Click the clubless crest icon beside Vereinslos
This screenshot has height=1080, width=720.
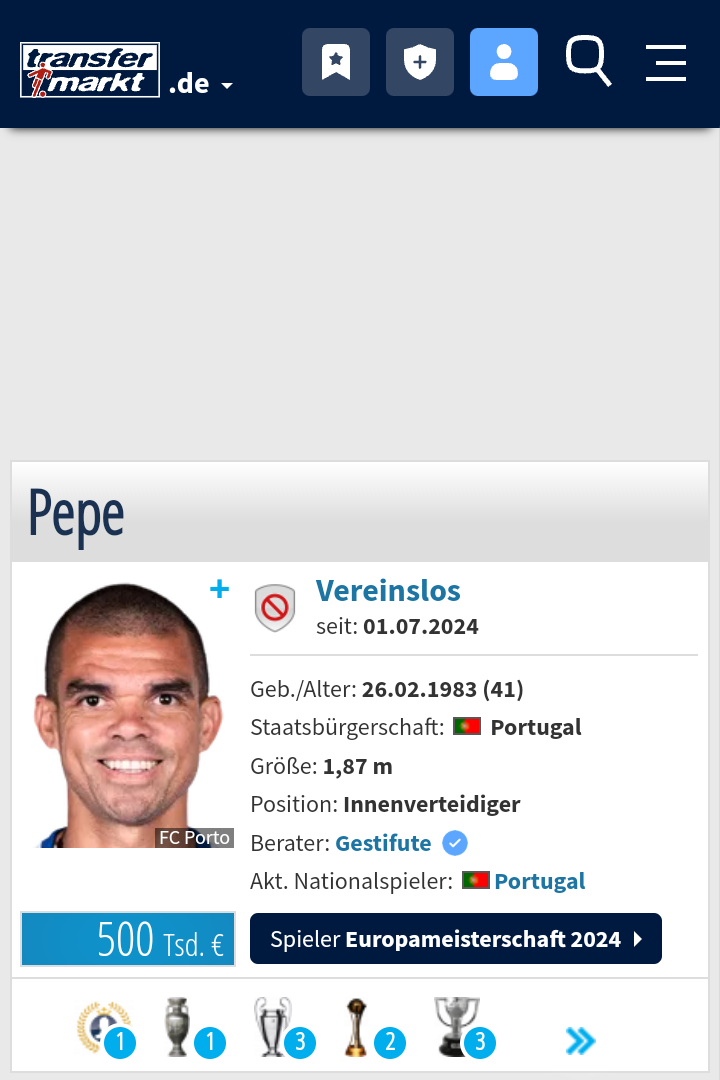tap(274, 607)
